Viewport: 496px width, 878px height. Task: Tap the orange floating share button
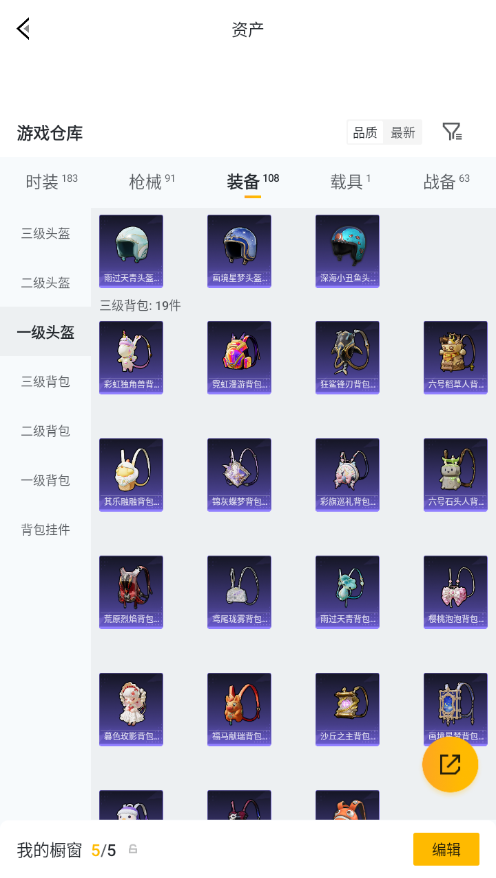pos(450,764)
